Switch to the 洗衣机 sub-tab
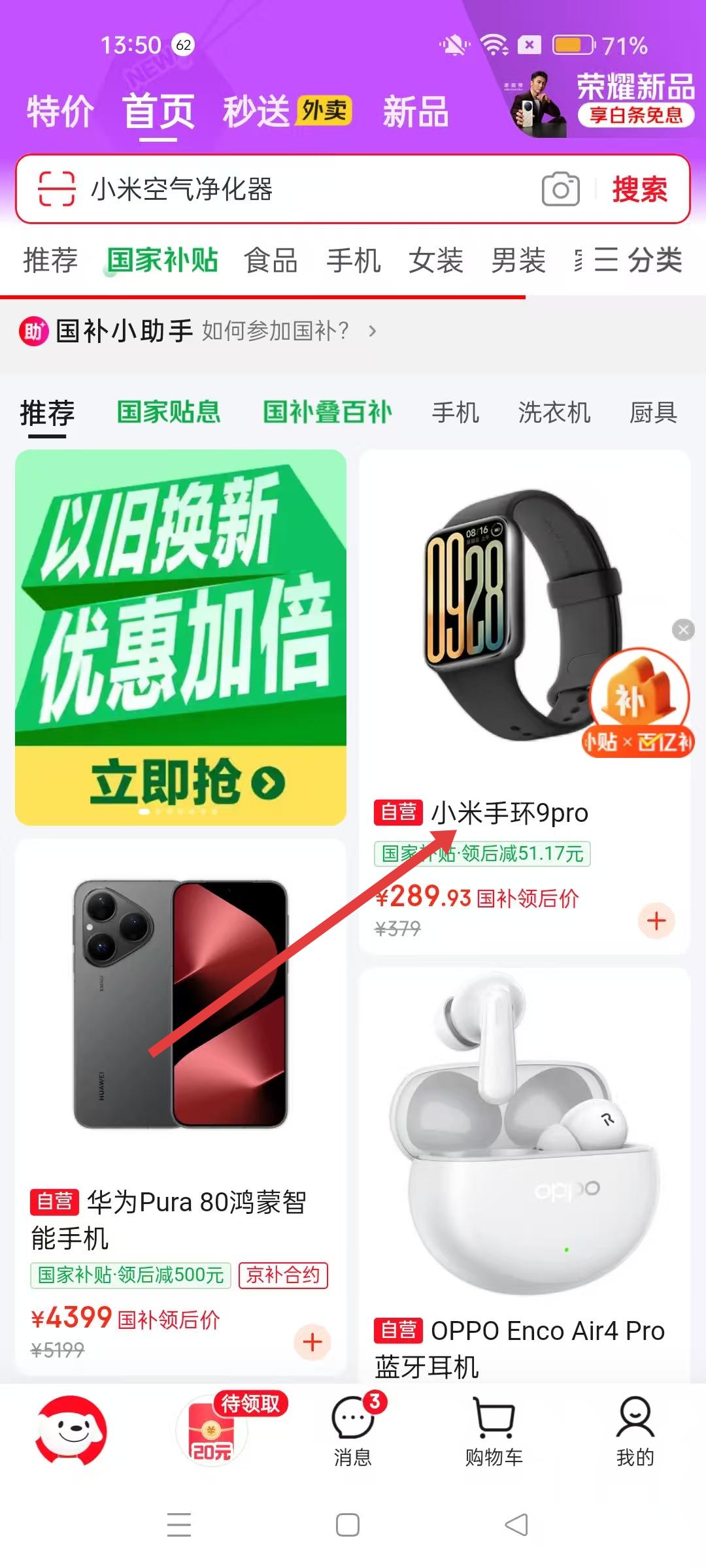 click(554, 412)
